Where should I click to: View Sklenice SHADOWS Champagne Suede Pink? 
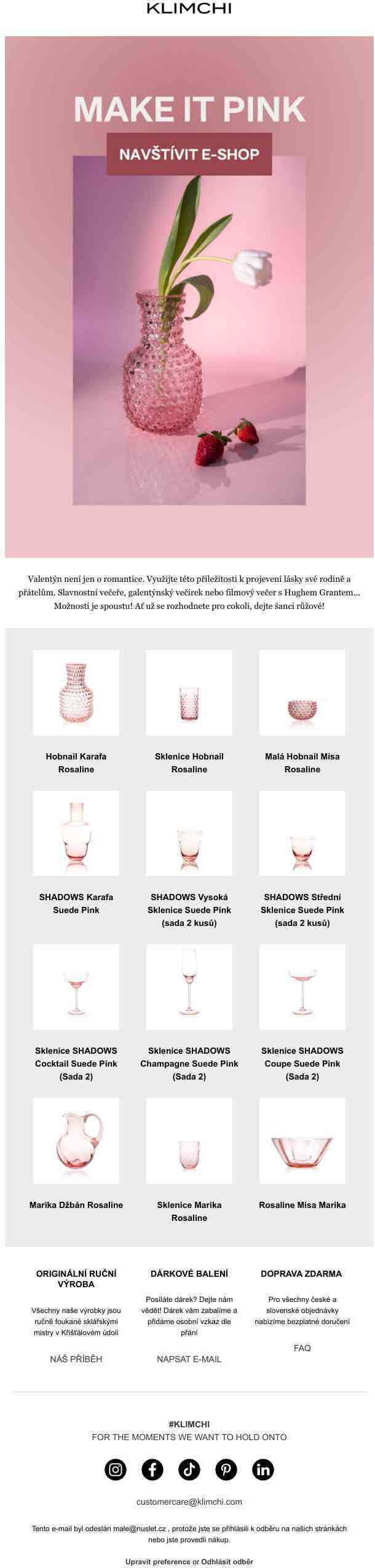[189, 987]
